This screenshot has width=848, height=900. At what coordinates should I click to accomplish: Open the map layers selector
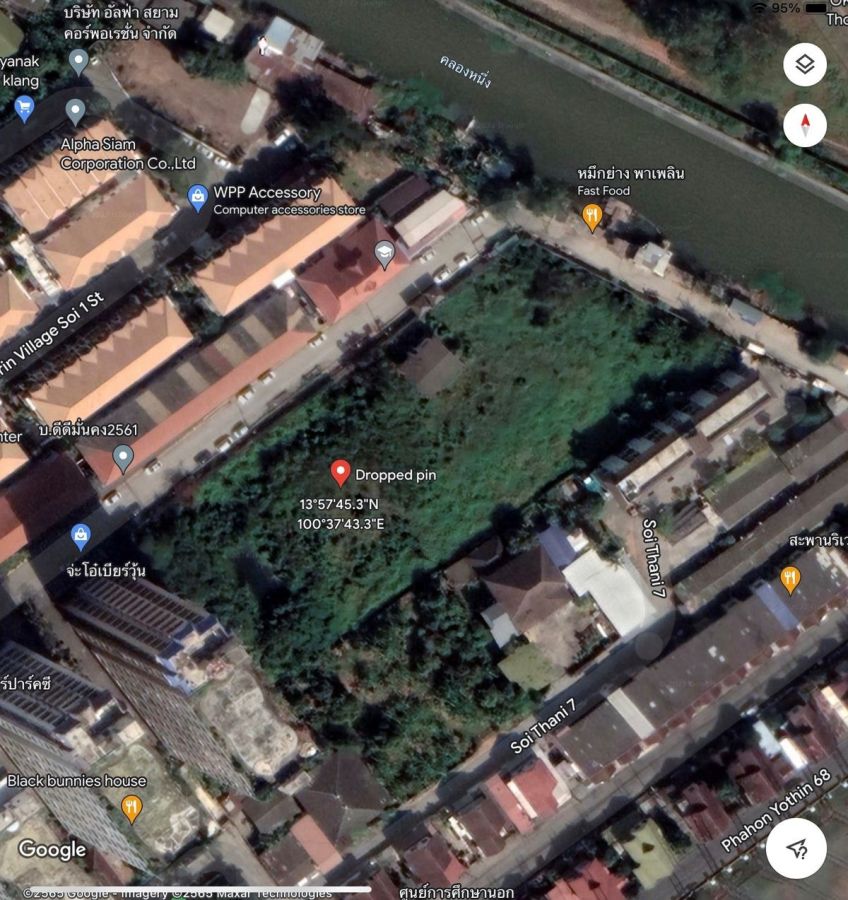click(x=805, y=65)
